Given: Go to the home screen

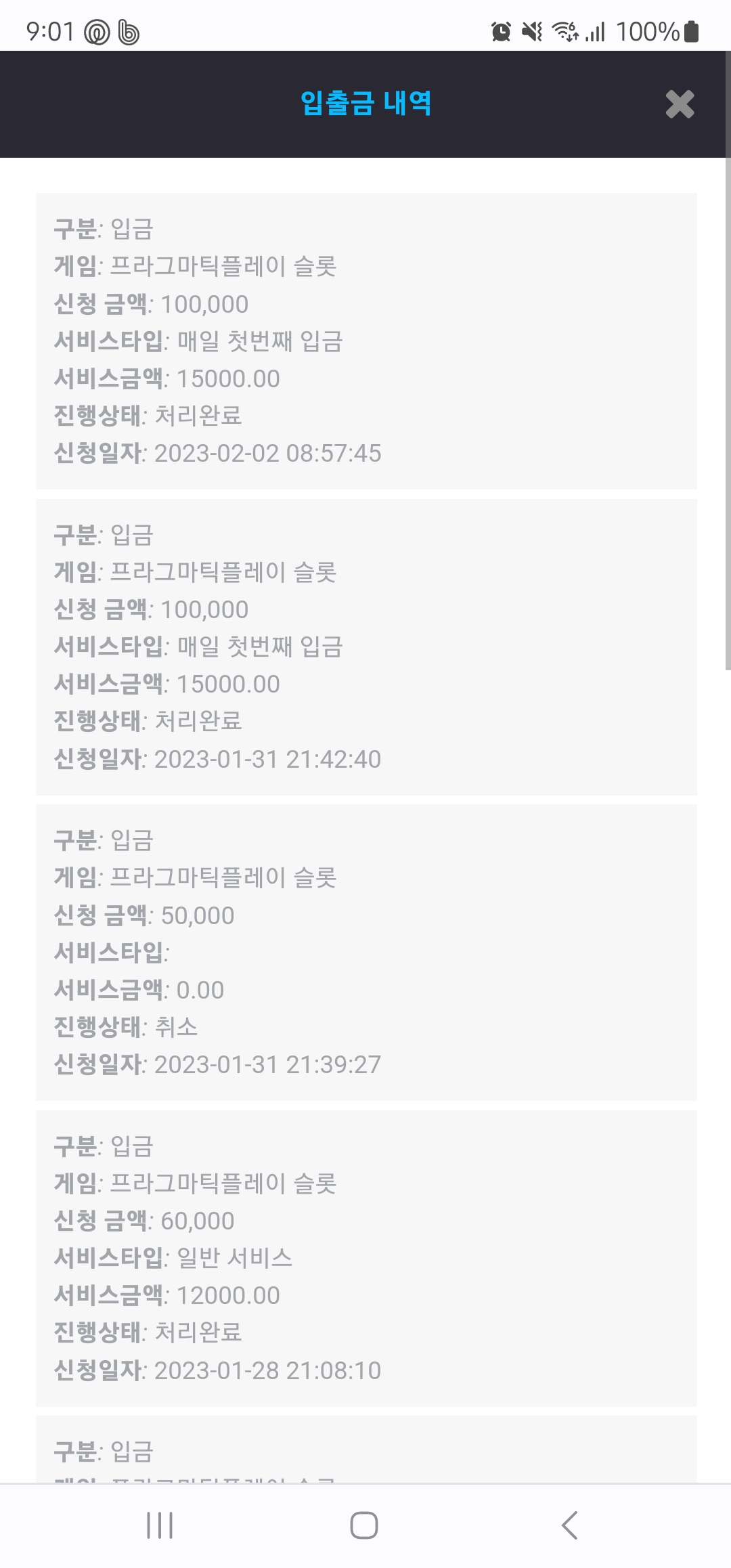Looking at the screenshot, I should (364, 1525).
